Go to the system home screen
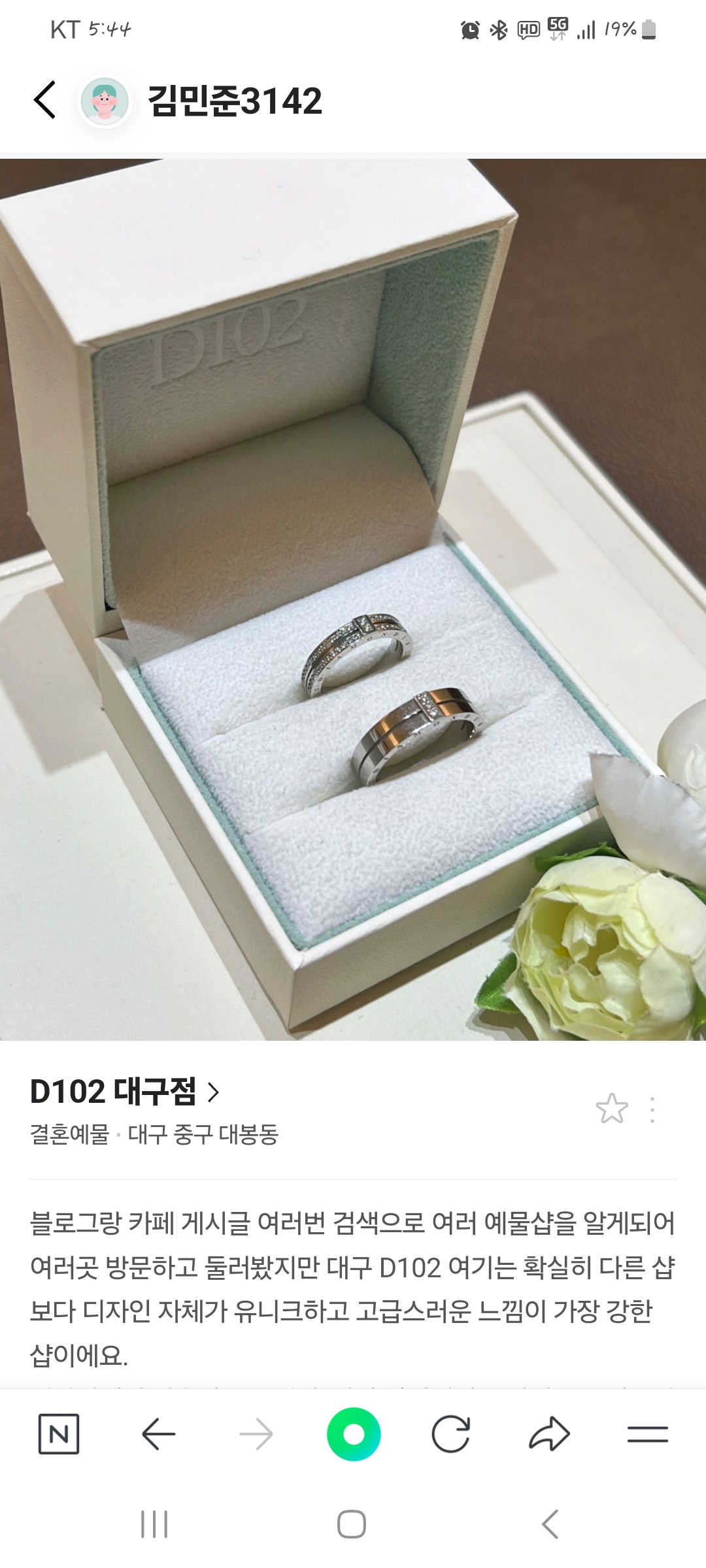Viewport: 706px width, 1568px height. tap(352, 1524)
